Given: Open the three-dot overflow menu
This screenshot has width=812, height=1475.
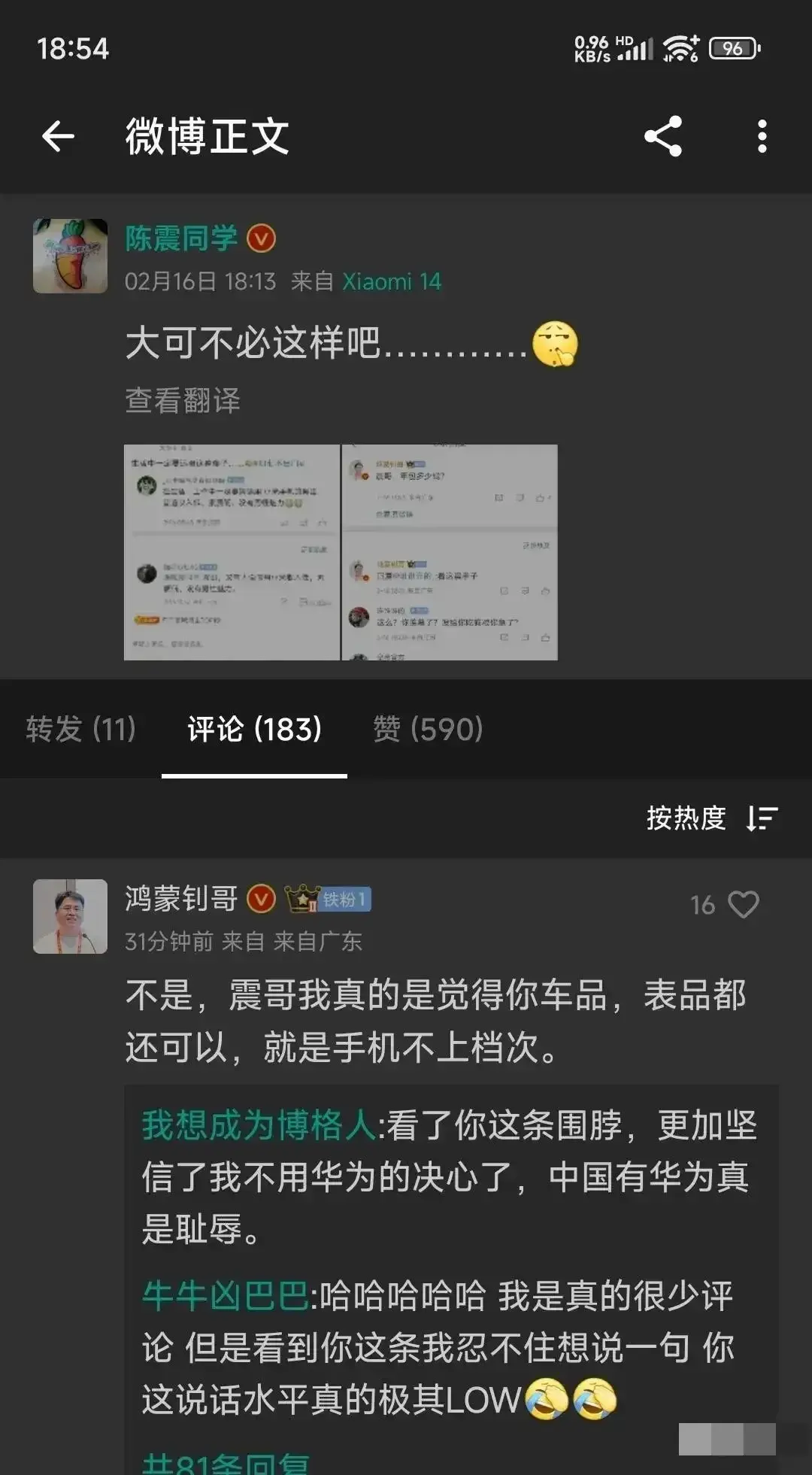Looking at the screenshot, I should pyautogui.click(x=762, y=137).
